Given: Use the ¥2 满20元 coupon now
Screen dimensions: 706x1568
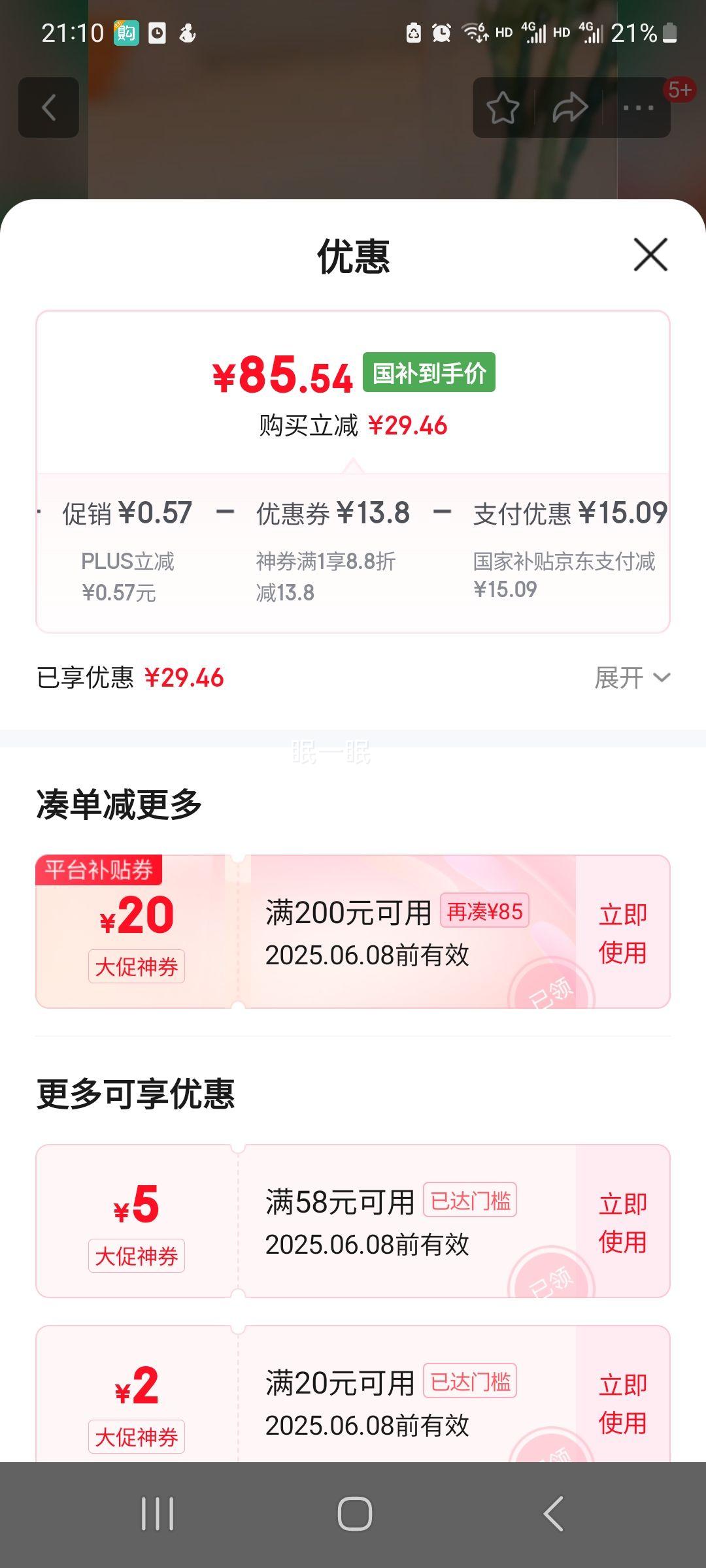Looking at the screenshot, I should pos(622,1403).
